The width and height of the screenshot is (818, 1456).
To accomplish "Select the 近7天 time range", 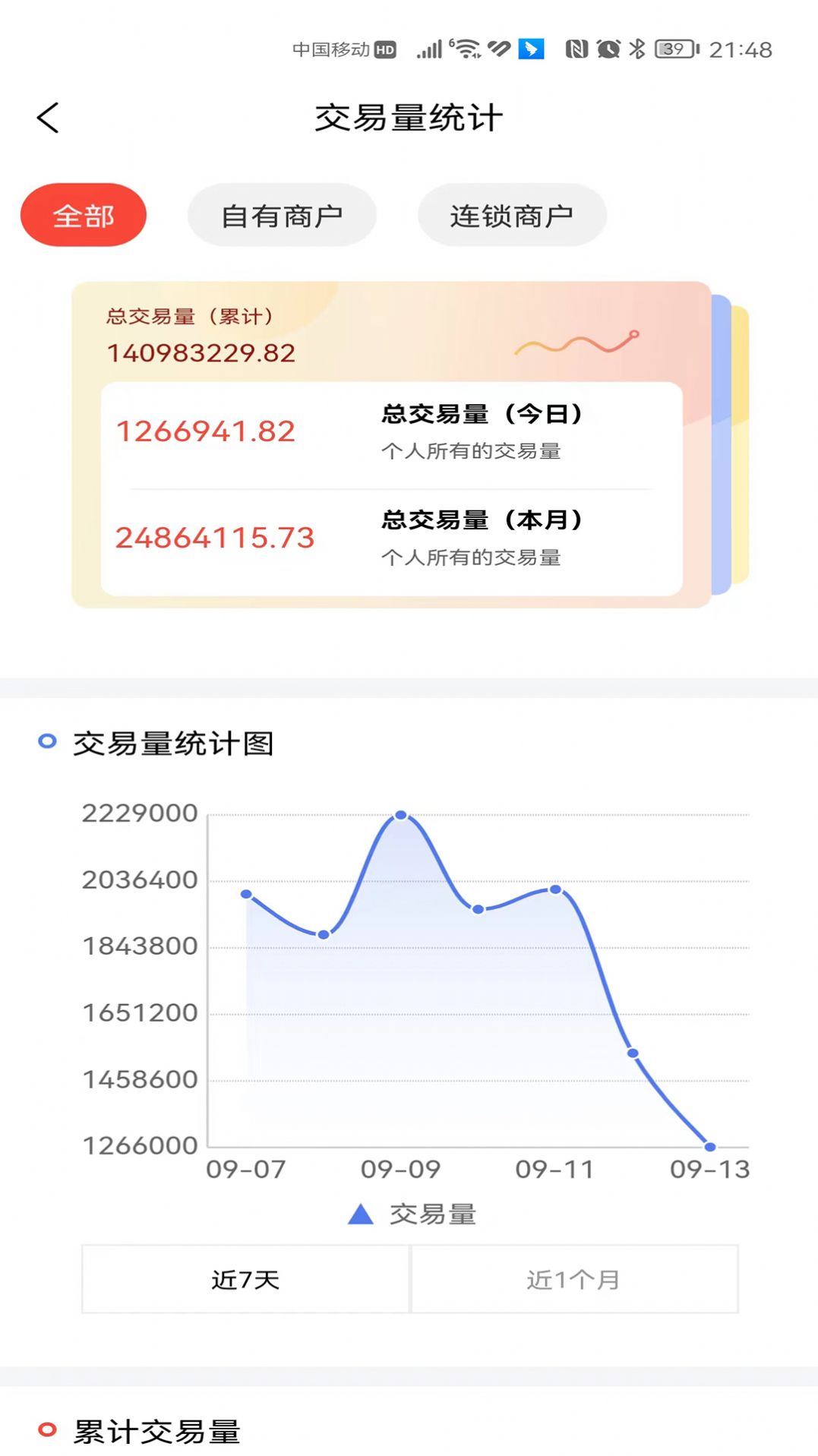I will click(245, 1279).
